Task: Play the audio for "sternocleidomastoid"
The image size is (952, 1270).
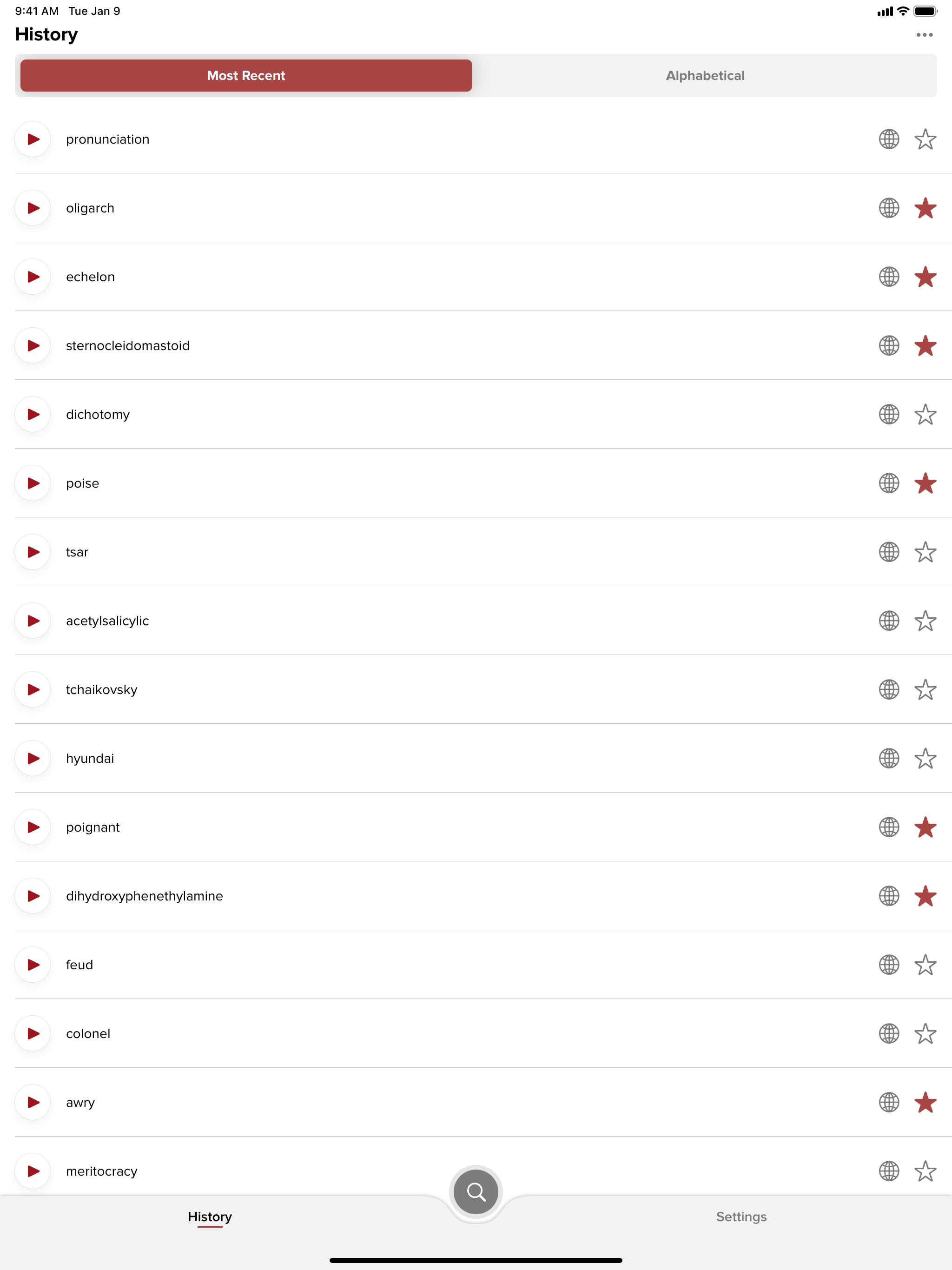Action: click(x=33, y=345)
